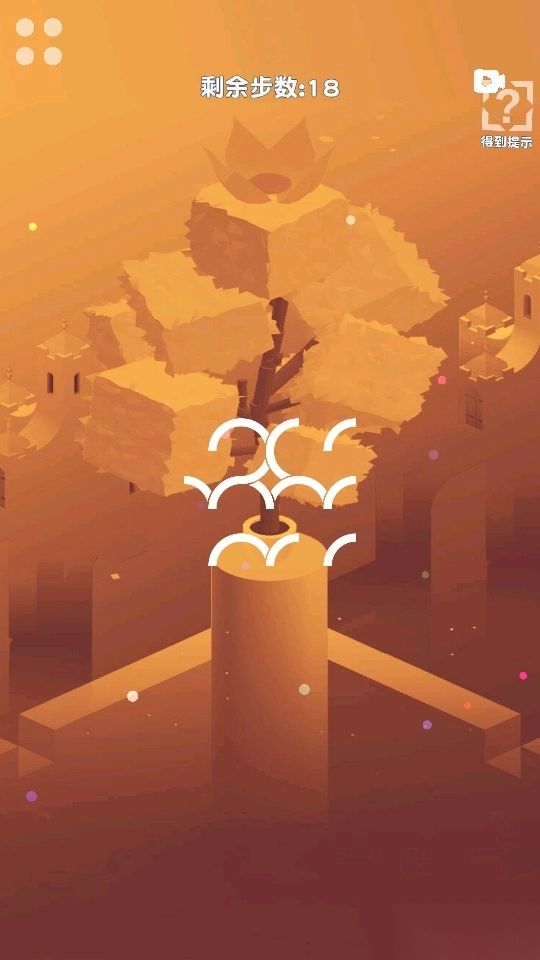The height and width of the screenshot is (960, 540).
Task: Open the four-dot menu
Action: pyautogui.click(x=39, y=41)
